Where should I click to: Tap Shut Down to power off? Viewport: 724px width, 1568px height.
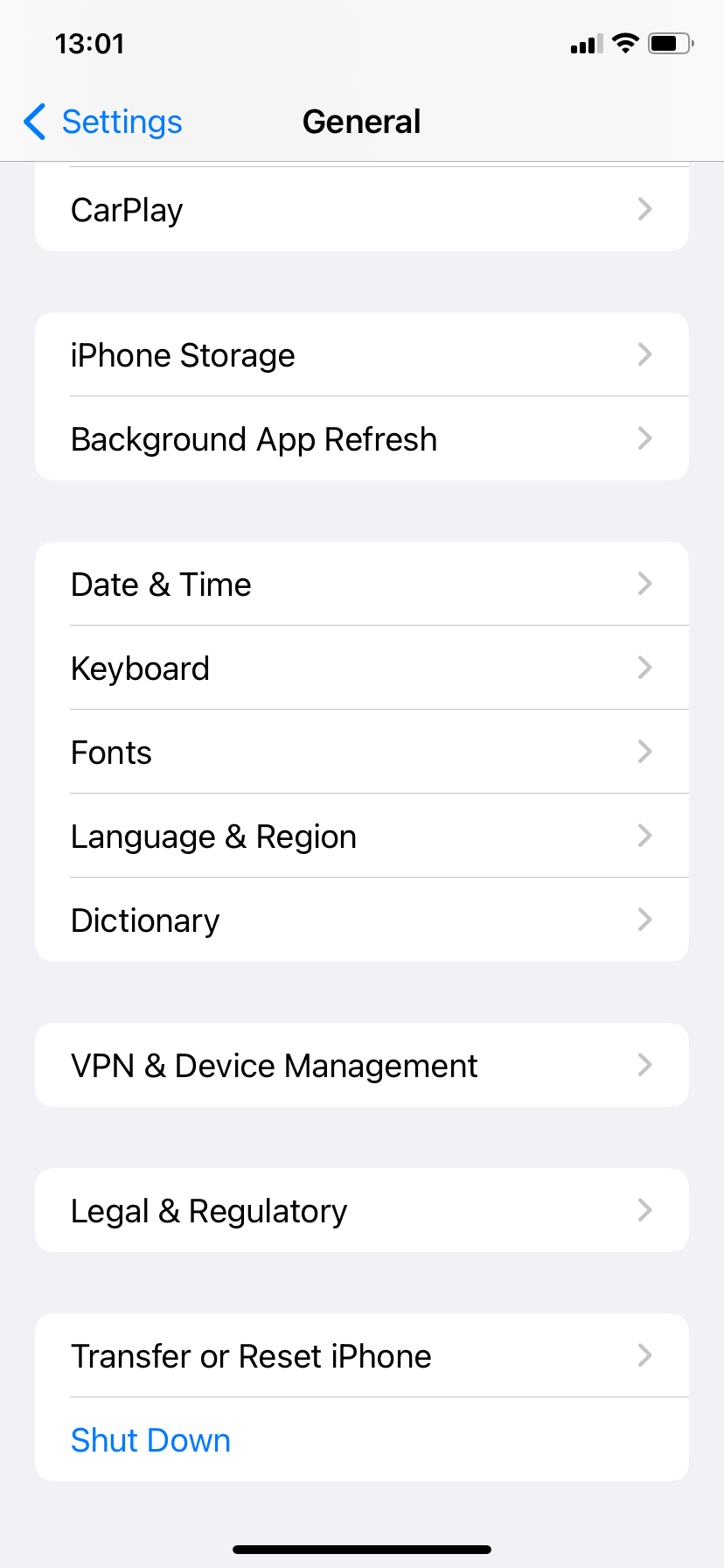tap(150, 1439)
